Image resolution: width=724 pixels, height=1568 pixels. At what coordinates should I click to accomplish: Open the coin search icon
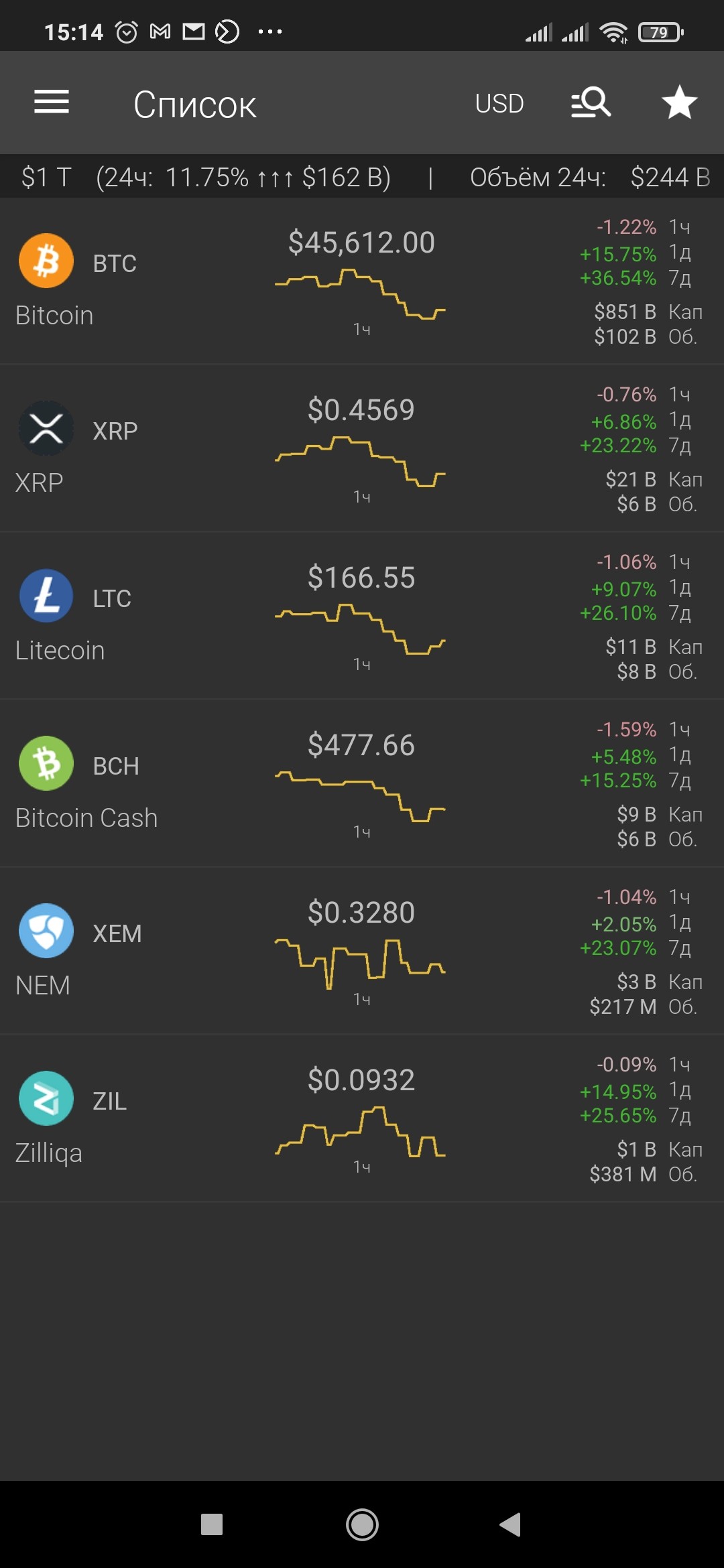pos(591,103)
